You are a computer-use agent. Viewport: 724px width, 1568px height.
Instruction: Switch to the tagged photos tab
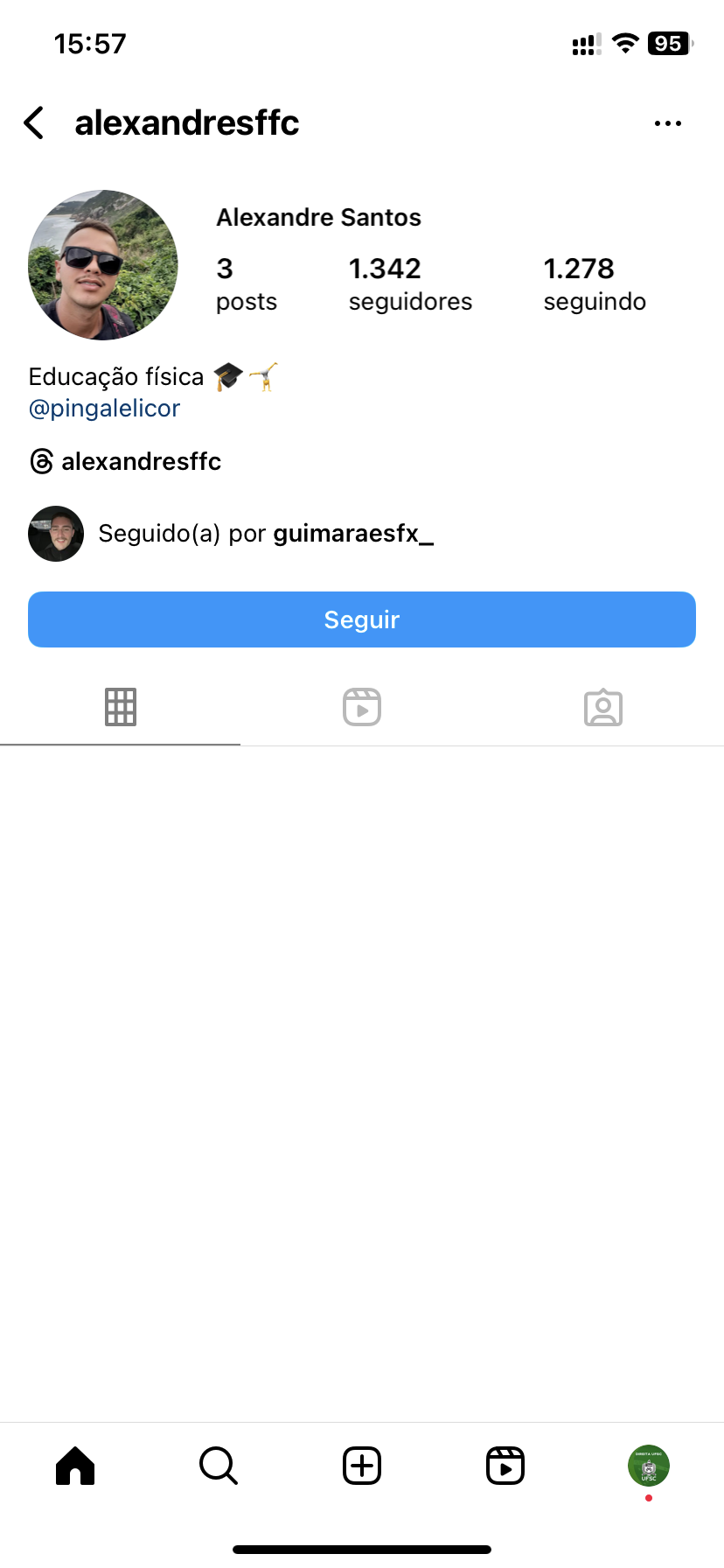pyautogui.click(x=603, y=707)
